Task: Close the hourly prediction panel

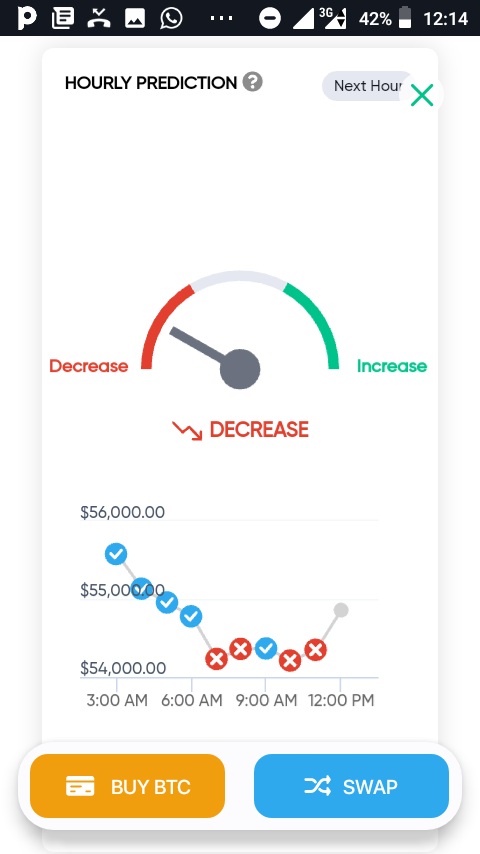Action: (422, 95)
